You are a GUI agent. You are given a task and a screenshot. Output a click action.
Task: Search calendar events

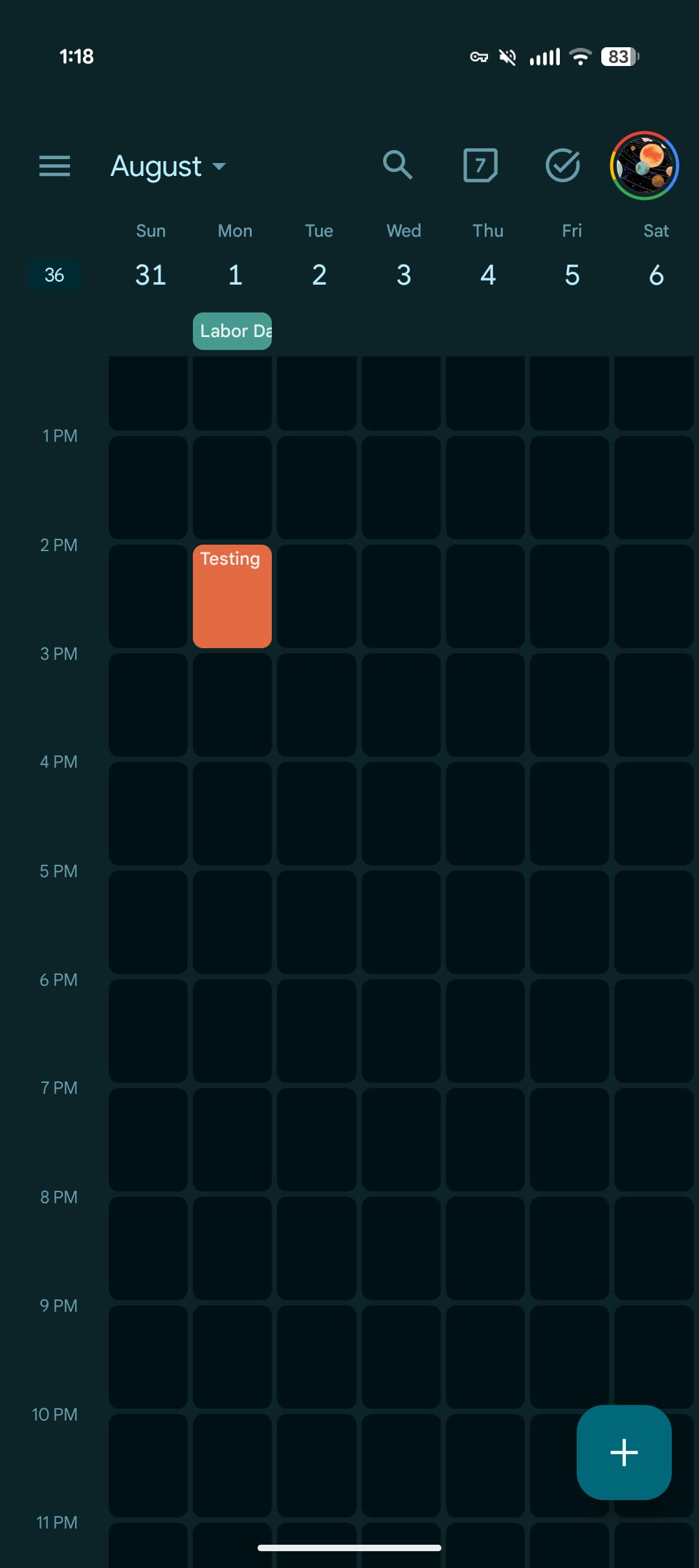pyautogui.click(x=397, y=166)
